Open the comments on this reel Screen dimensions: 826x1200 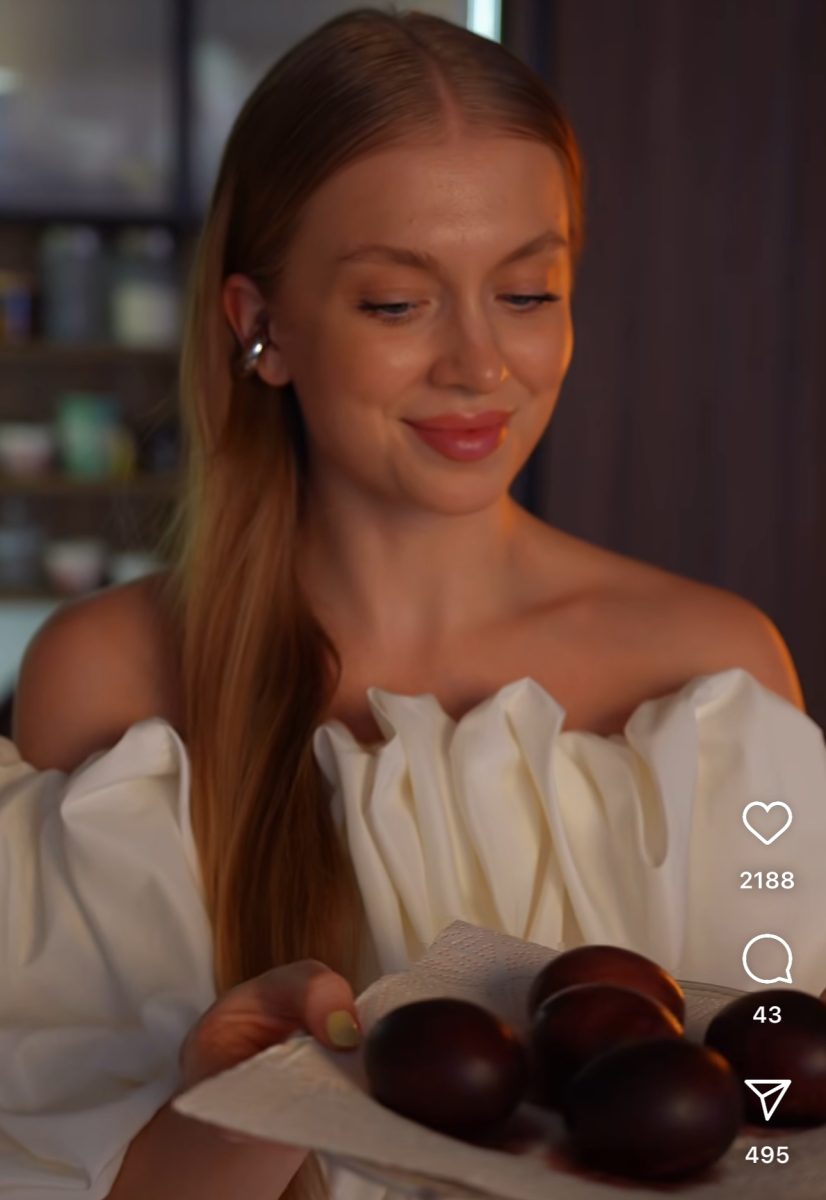[767, 960]
